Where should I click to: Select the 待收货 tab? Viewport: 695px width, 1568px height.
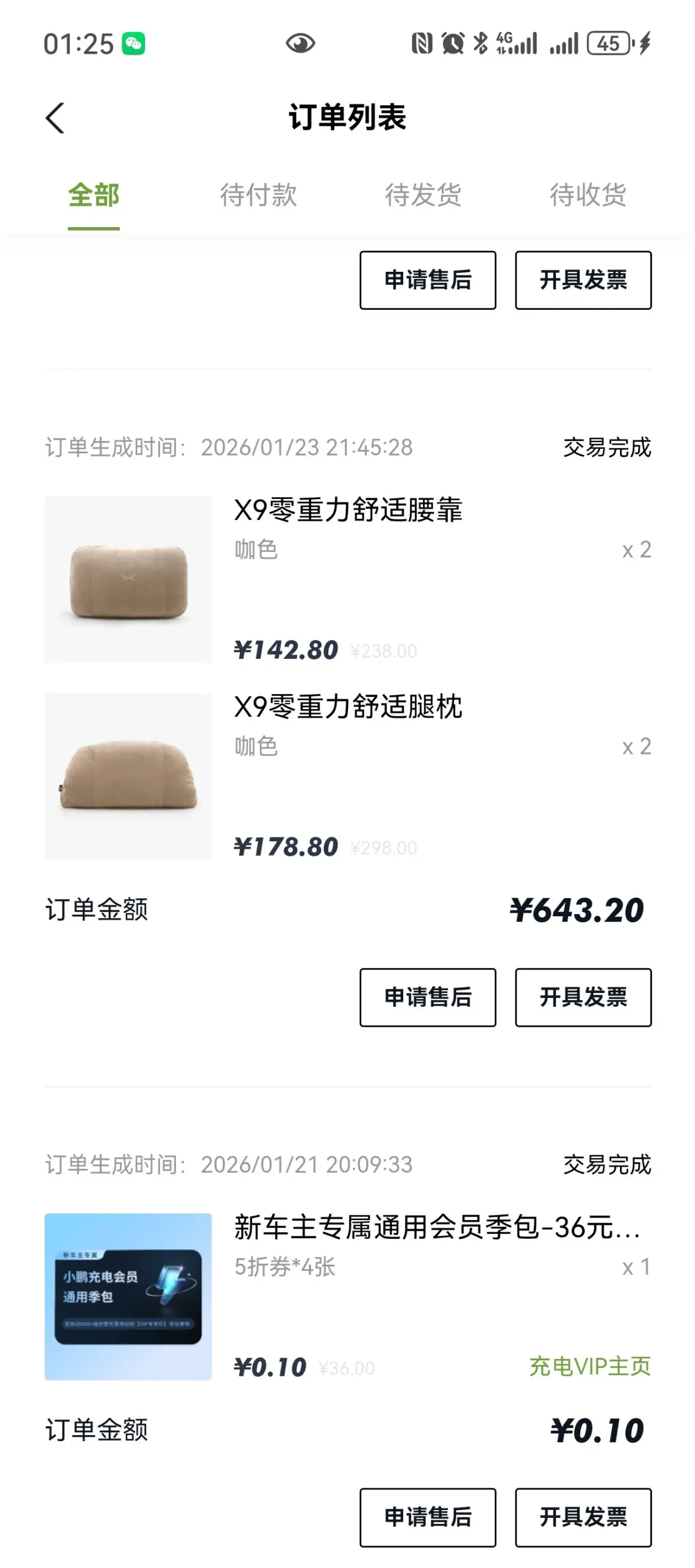[x=588, y=195]
